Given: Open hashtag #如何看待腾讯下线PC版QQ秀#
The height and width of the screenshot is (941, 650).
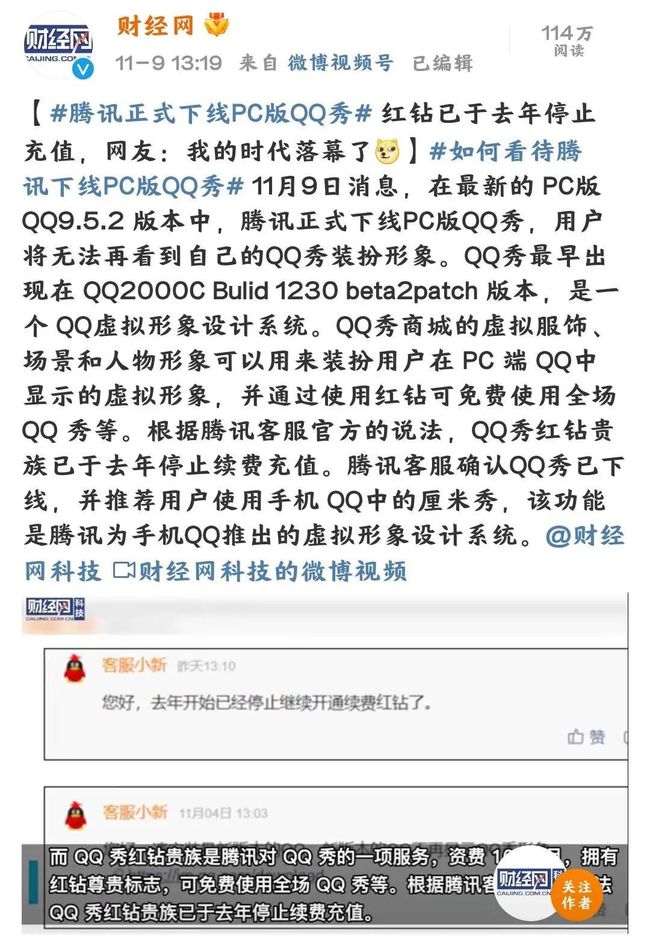Looking at the screenshot, I should (505, 152).
